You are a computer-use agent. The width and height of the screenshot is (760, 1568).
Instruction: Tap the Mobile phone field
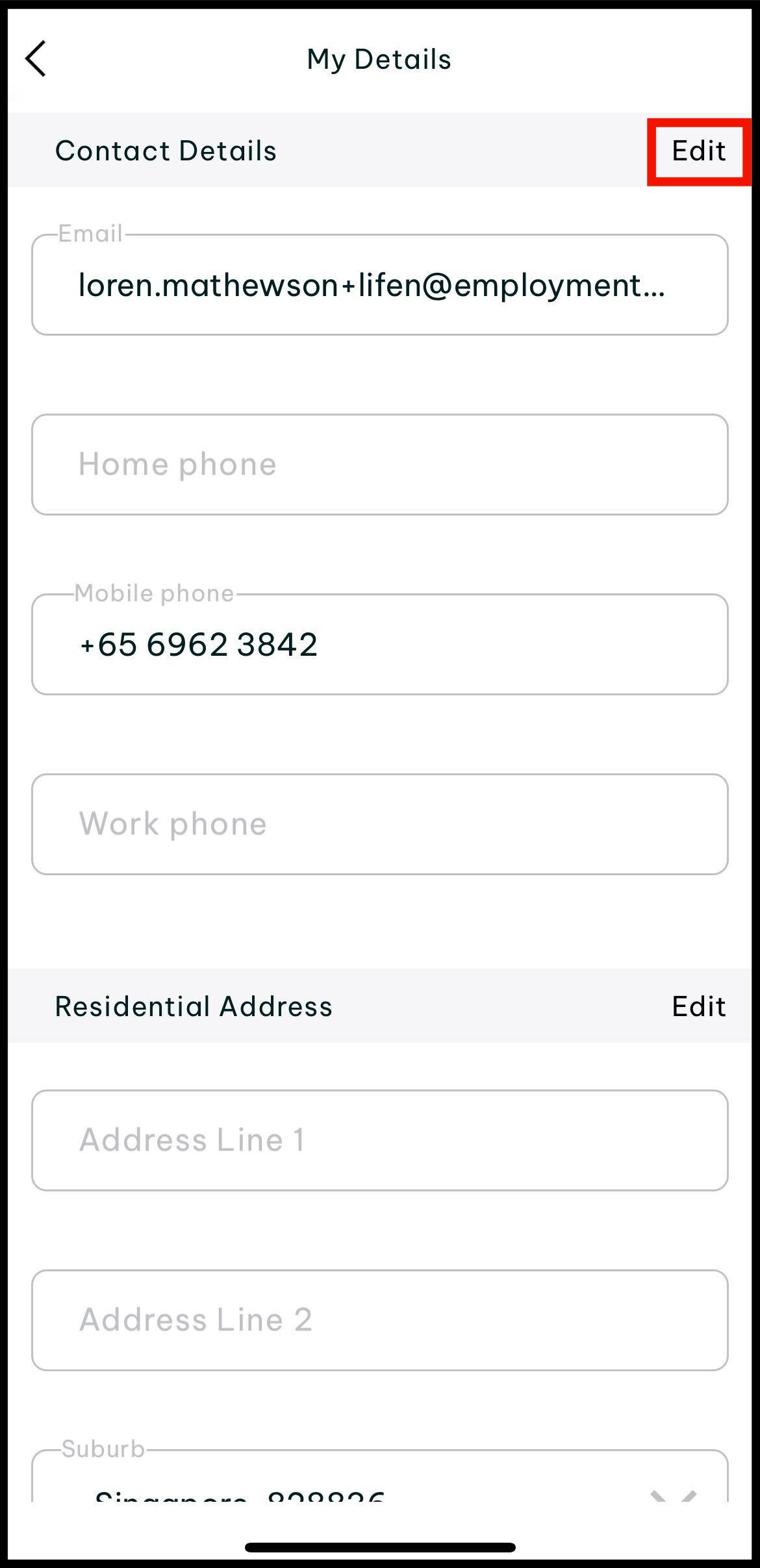(x=380, y=645)
